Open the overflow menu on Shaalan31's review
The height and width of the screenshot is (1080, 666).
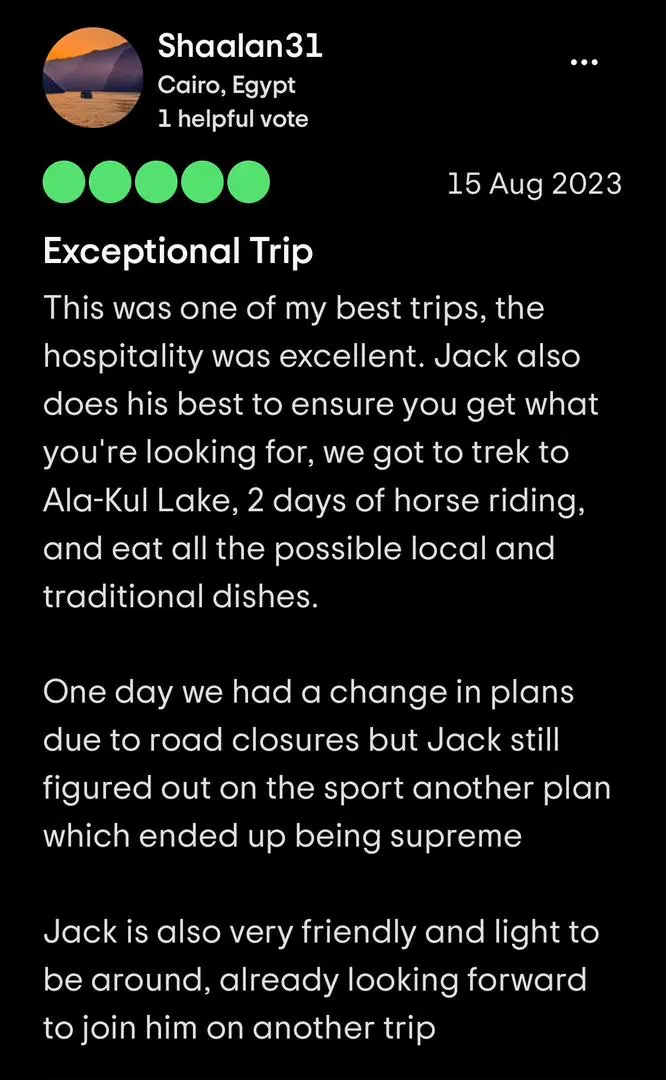(x=584, y=62)
